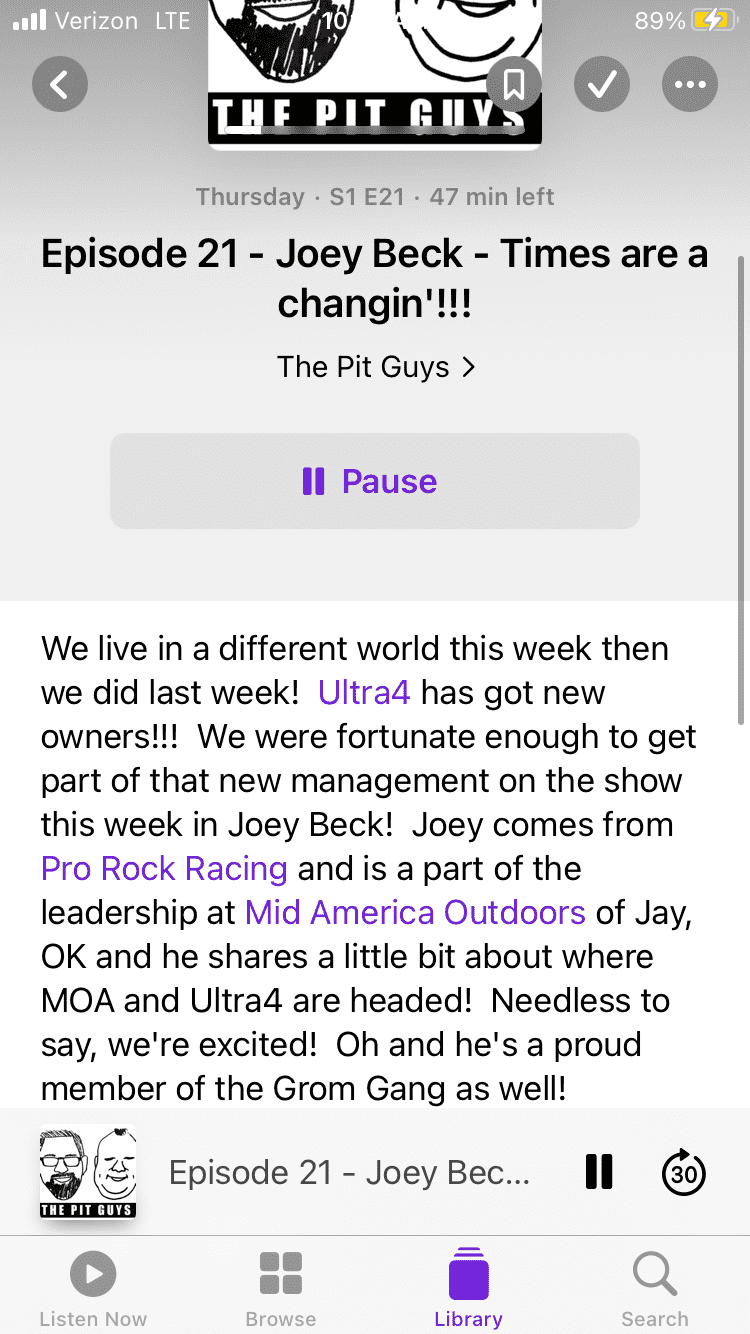Image resolution: width=750 pixels, height=1334 pixels.
Task: Go back to the previous screen
Action: (x=60, y=85)
